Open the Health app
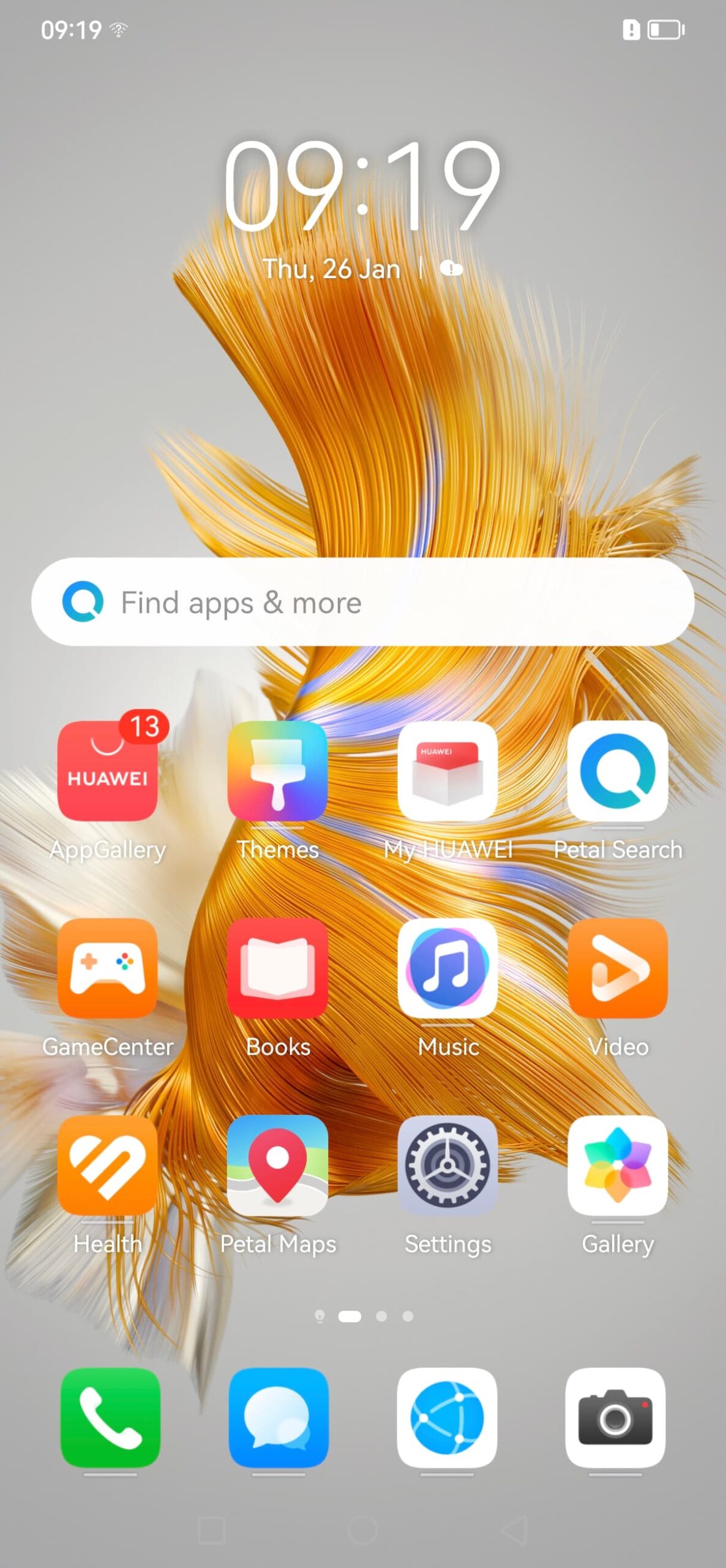 tap(108, 1165)
